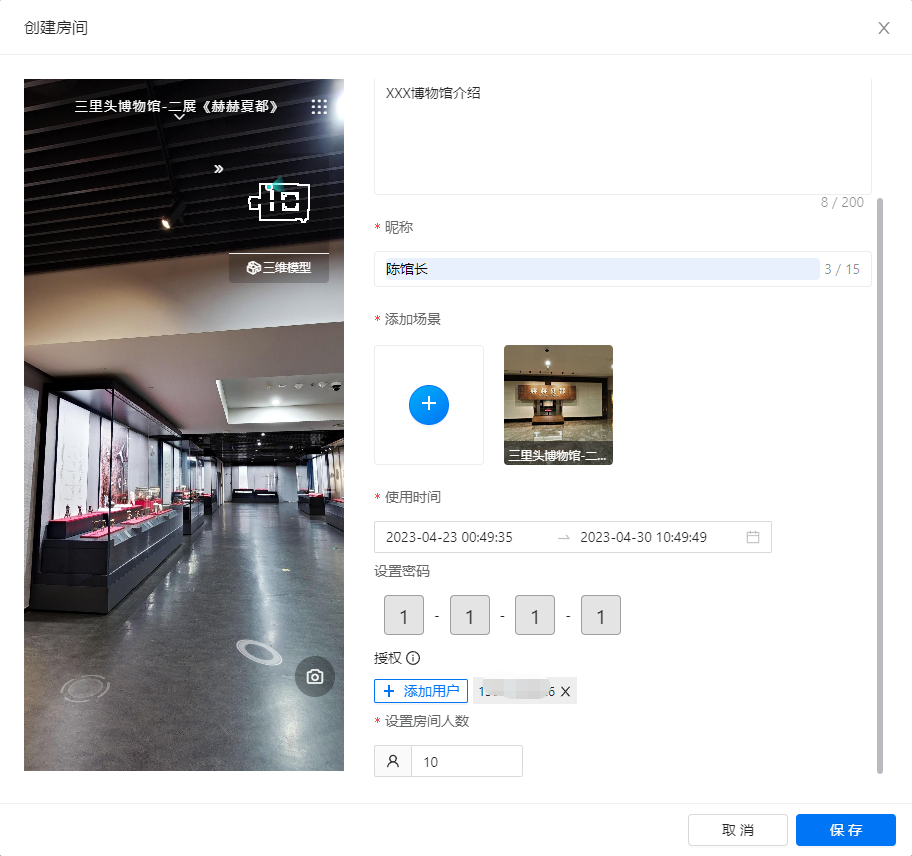The image size is (912, 856).
Task: Open the grid menu in panorama preview
Action: coord(319,107)
